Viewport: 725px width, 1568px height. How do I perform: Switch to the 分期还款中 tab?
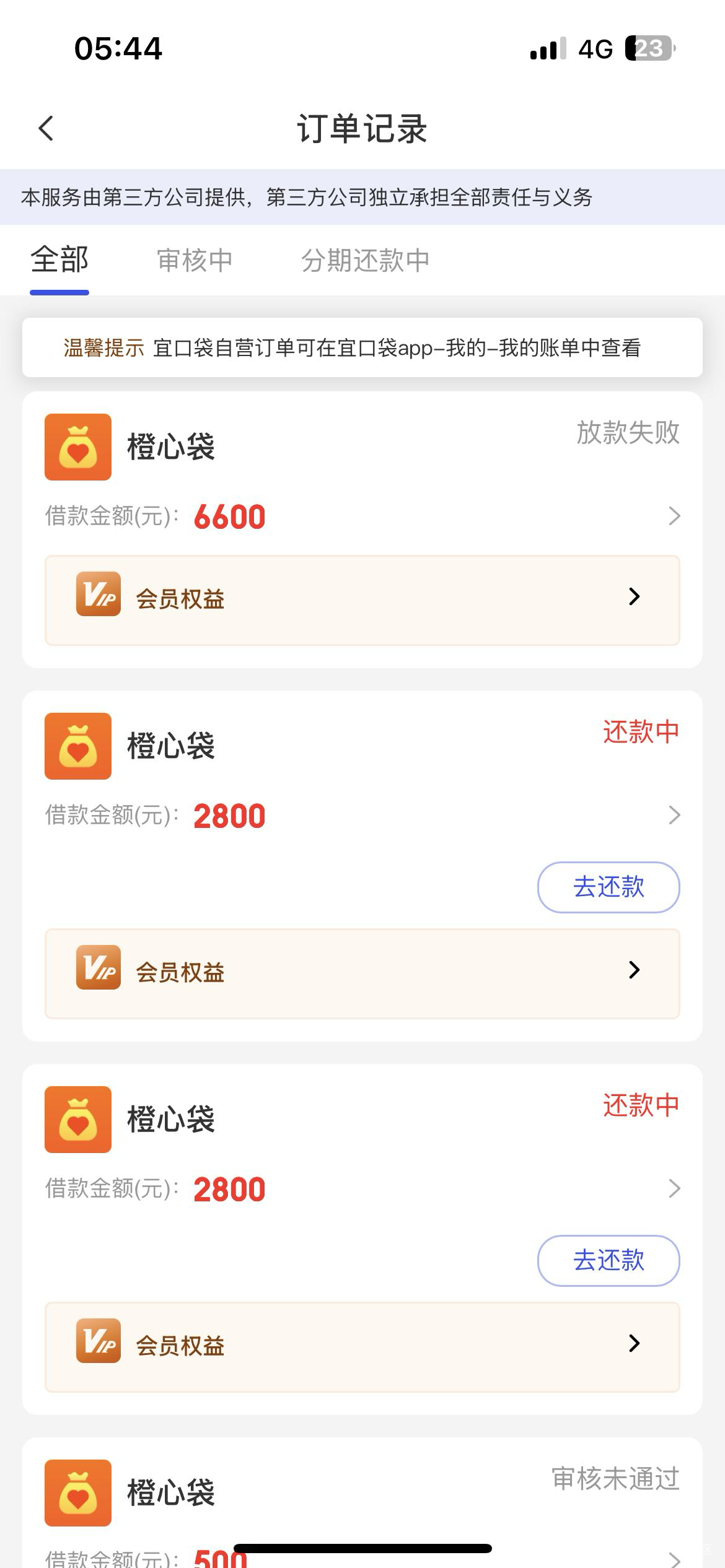pos(365,261)
